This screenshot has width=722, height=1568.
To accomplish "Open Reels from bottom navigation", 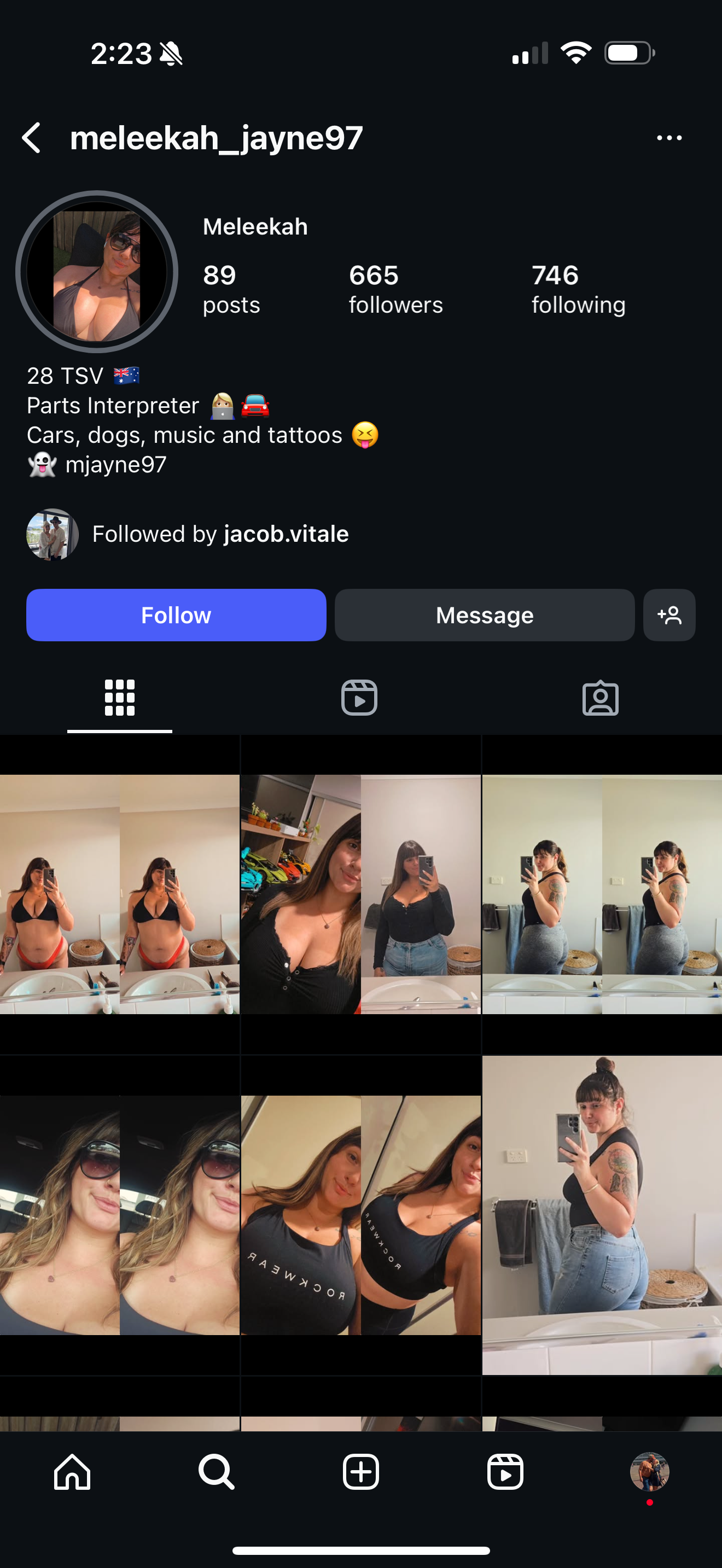I will (x=505, y=1472).
